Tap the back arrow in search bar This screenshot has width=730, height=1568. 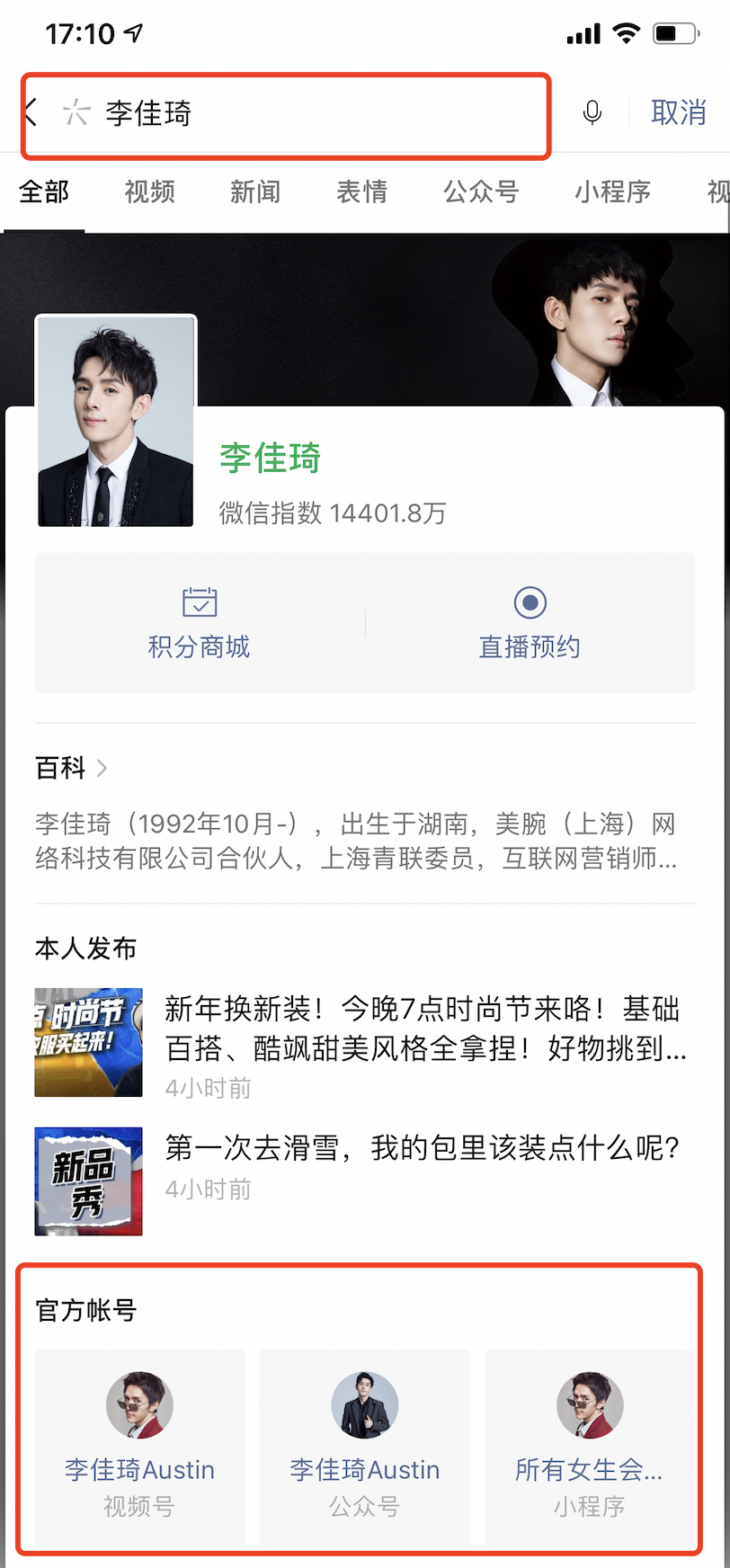(x=31, y=112)
